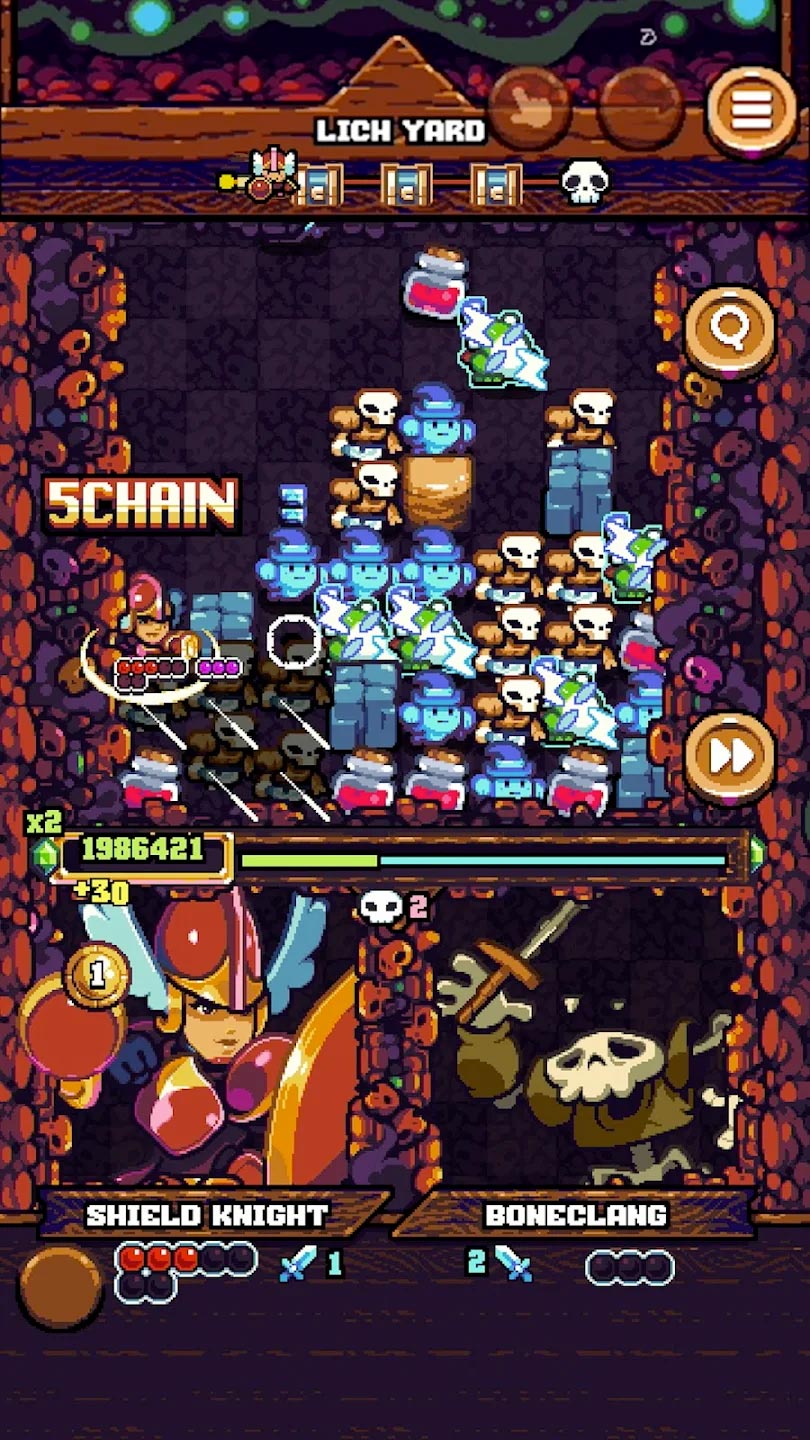Tap the magnifier zoom button
This screenshot has width=810, height=1440.
730,331
